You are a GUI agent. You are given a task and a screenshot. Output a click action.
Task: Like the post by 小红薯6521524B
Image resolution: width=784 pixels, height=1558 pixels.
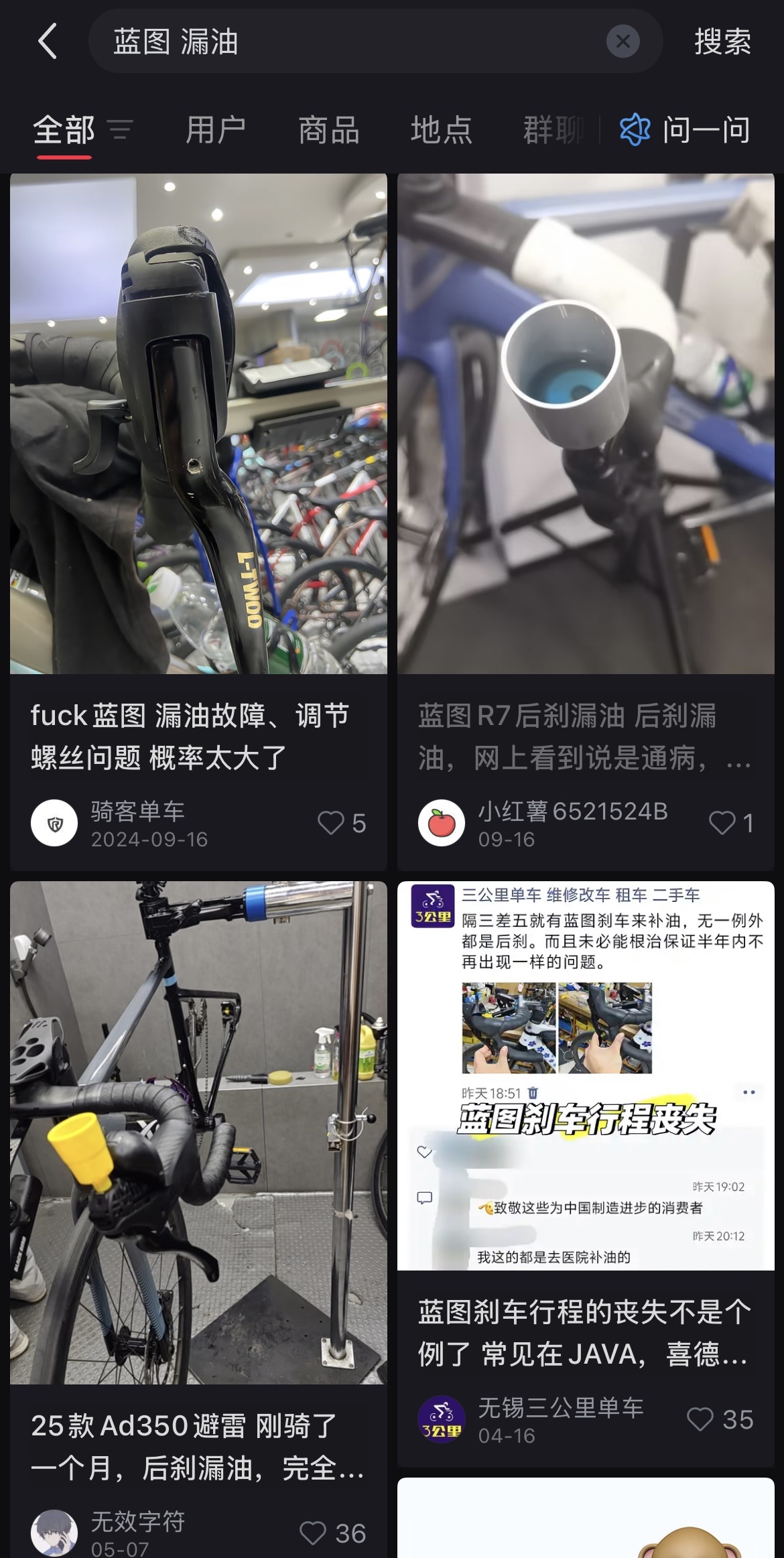point(722,823)
